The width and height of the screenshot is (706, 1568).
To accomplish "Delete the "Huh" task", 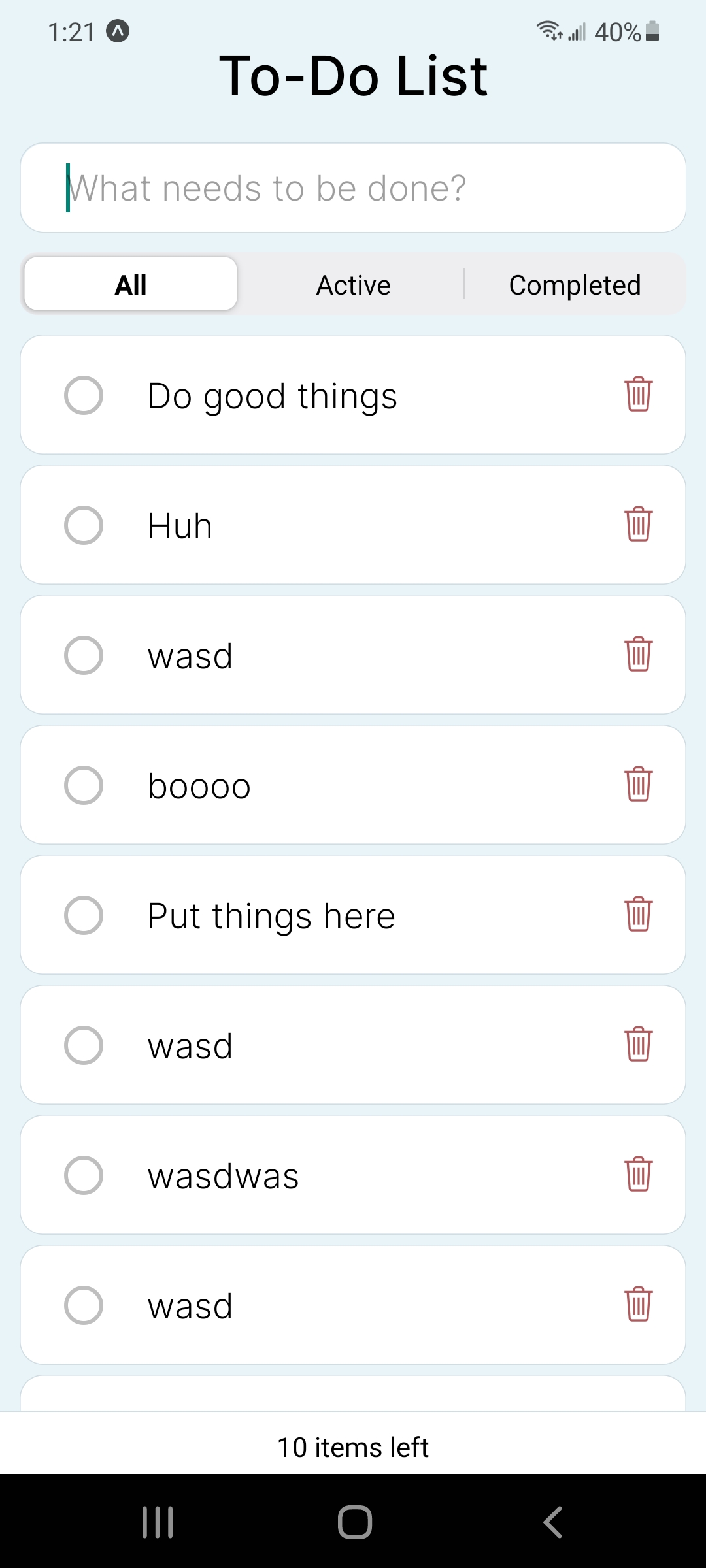I will (637, 524).
